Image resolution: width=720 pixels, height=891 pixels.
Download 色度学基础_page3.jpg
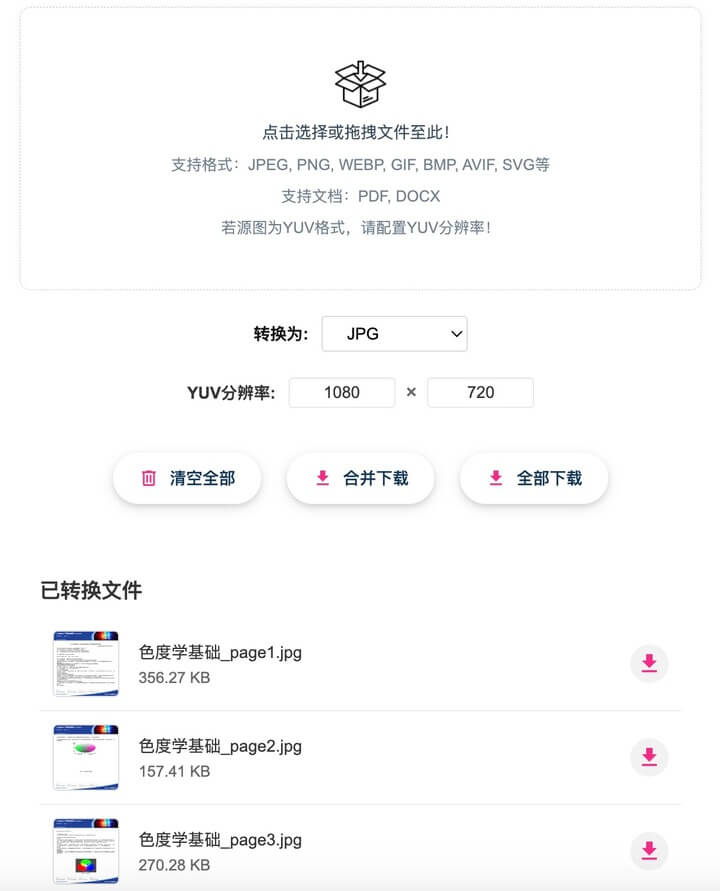pyautogui.click(x=649, y=851)
